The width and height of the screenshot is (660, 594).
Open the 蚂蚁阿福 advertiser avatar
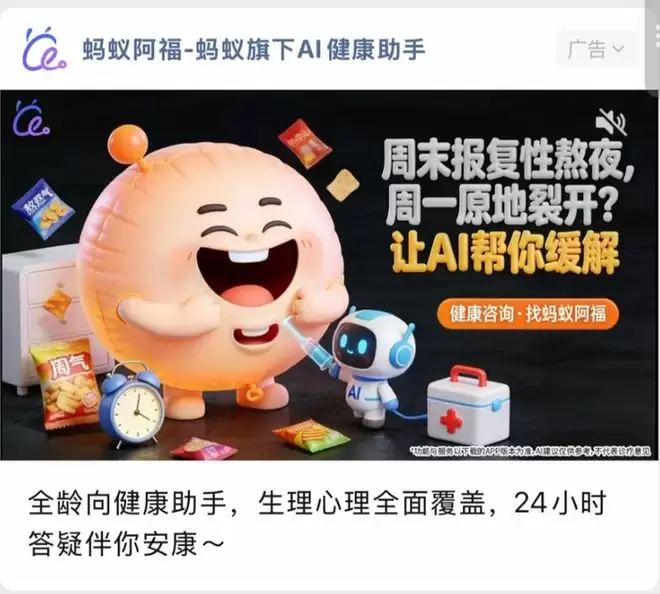(x=43, y=48)
